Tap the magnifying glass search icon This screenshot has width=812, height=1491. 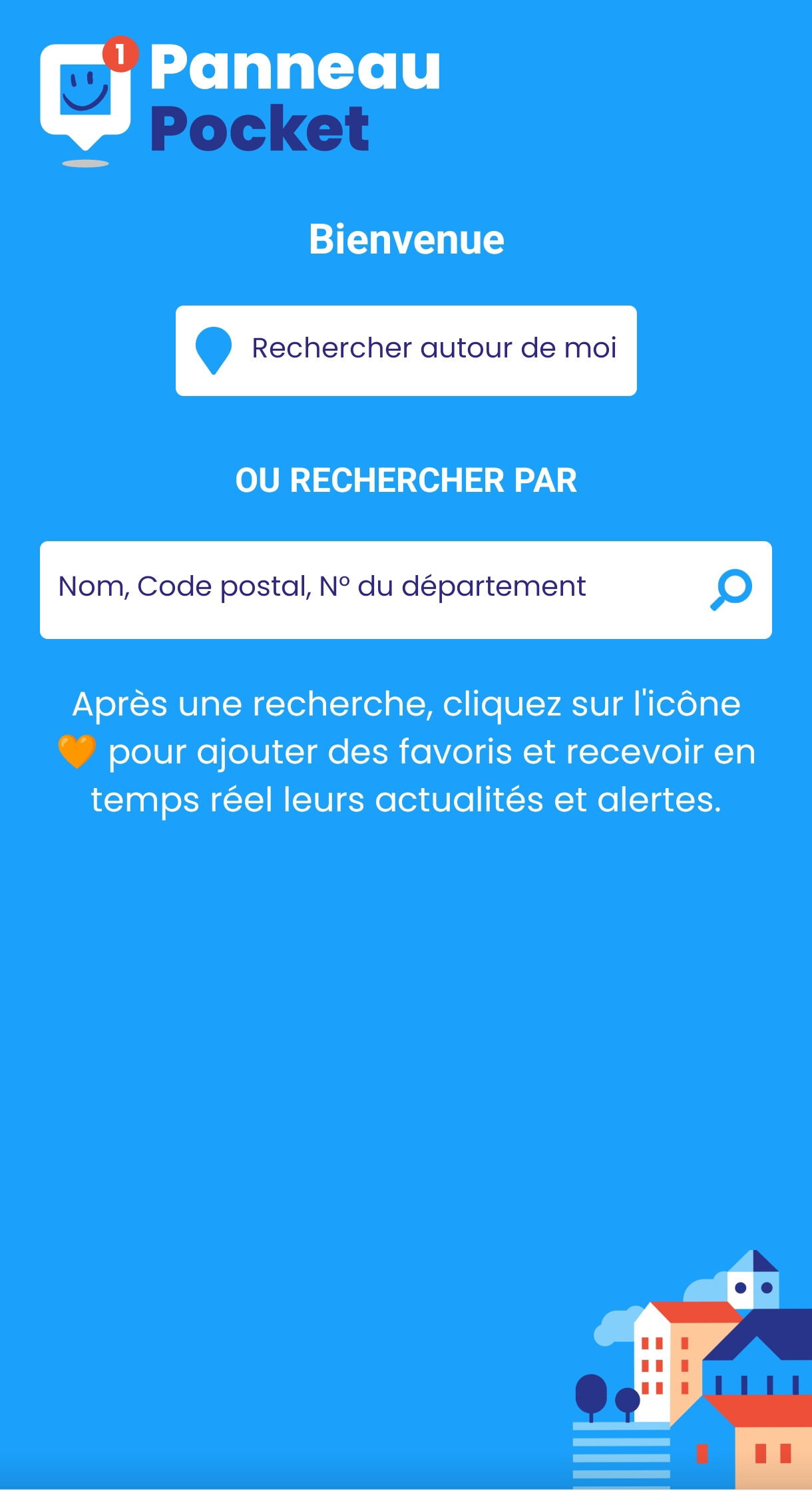tap(730, 589)
